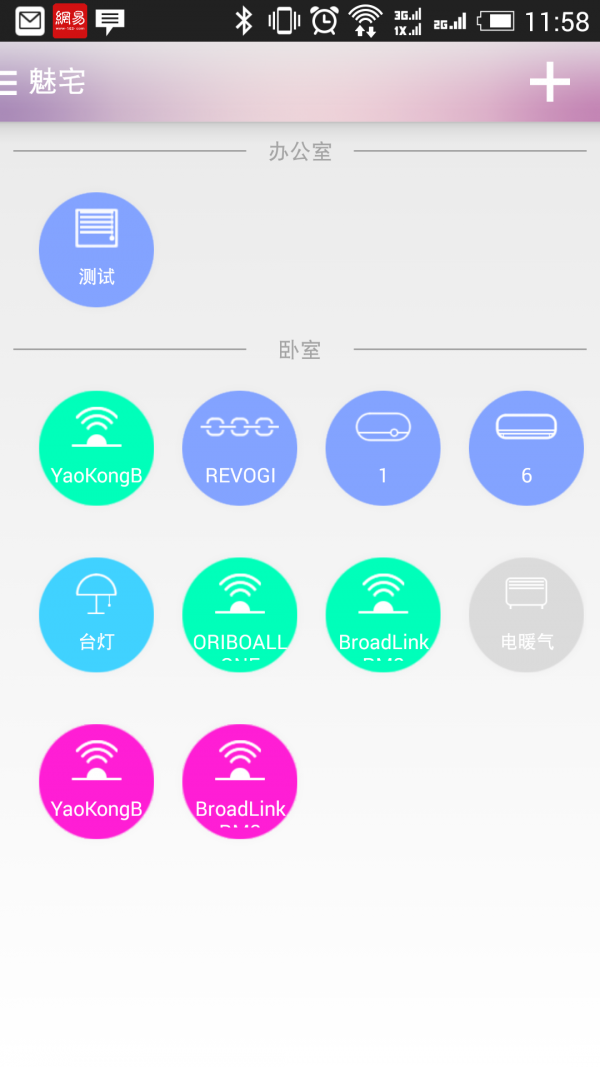Open the side drawer menu
This screenshot has width=600, height=1067.
click(10, 82)
